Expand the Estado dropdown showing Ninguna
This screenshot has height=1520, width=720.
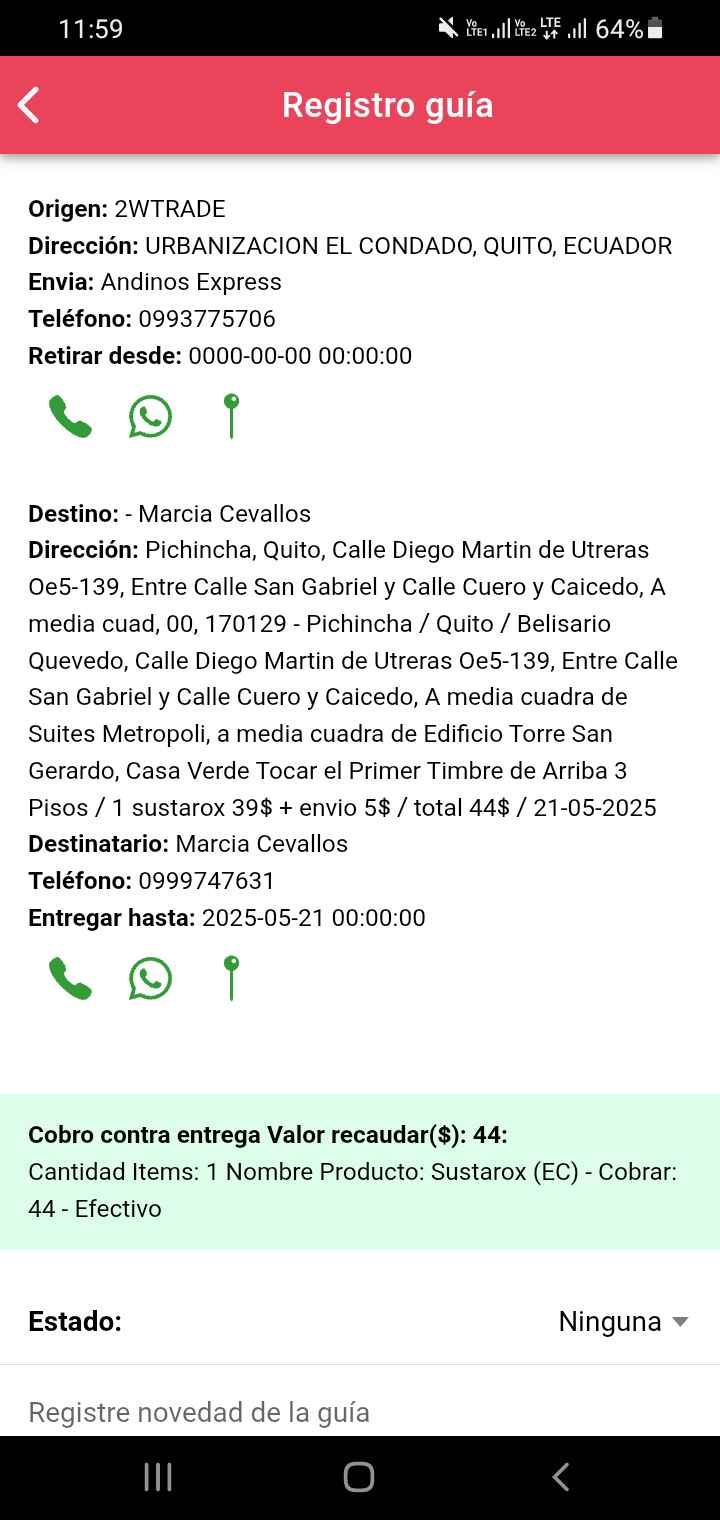click(x=622, y=1322)
